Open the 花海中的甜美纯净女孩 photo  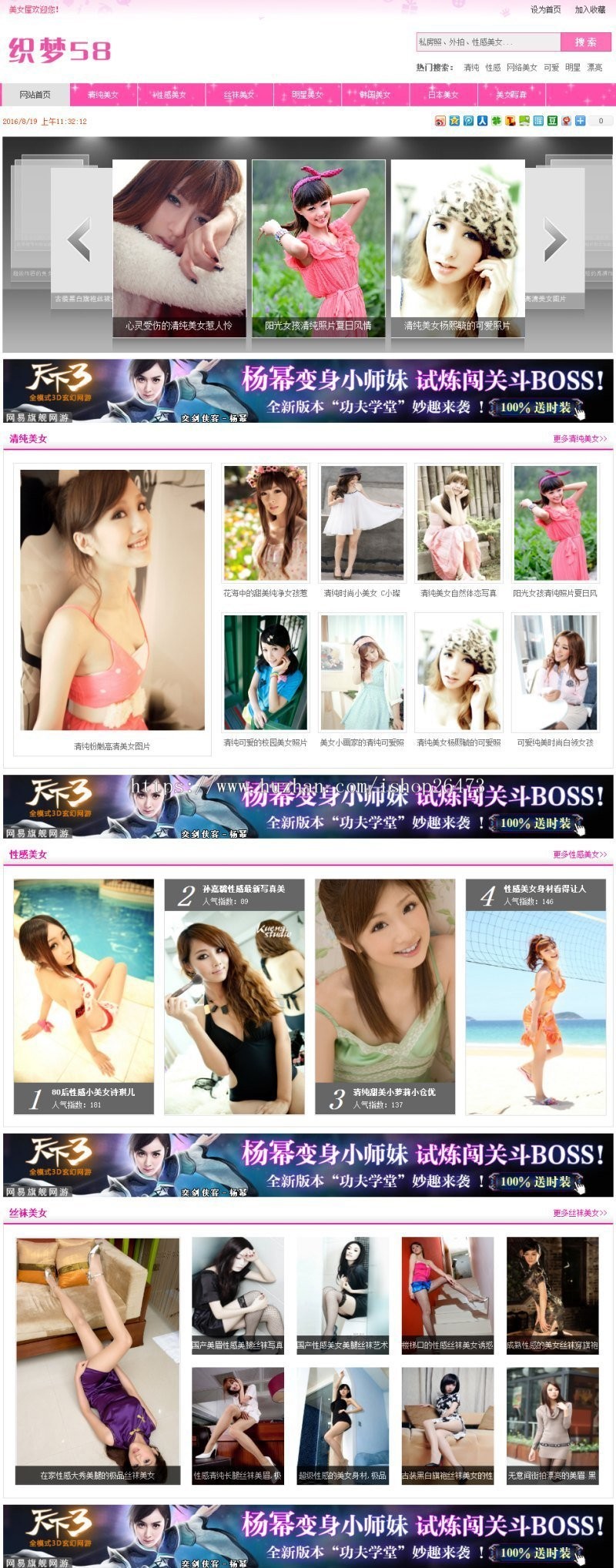(265, 524)
